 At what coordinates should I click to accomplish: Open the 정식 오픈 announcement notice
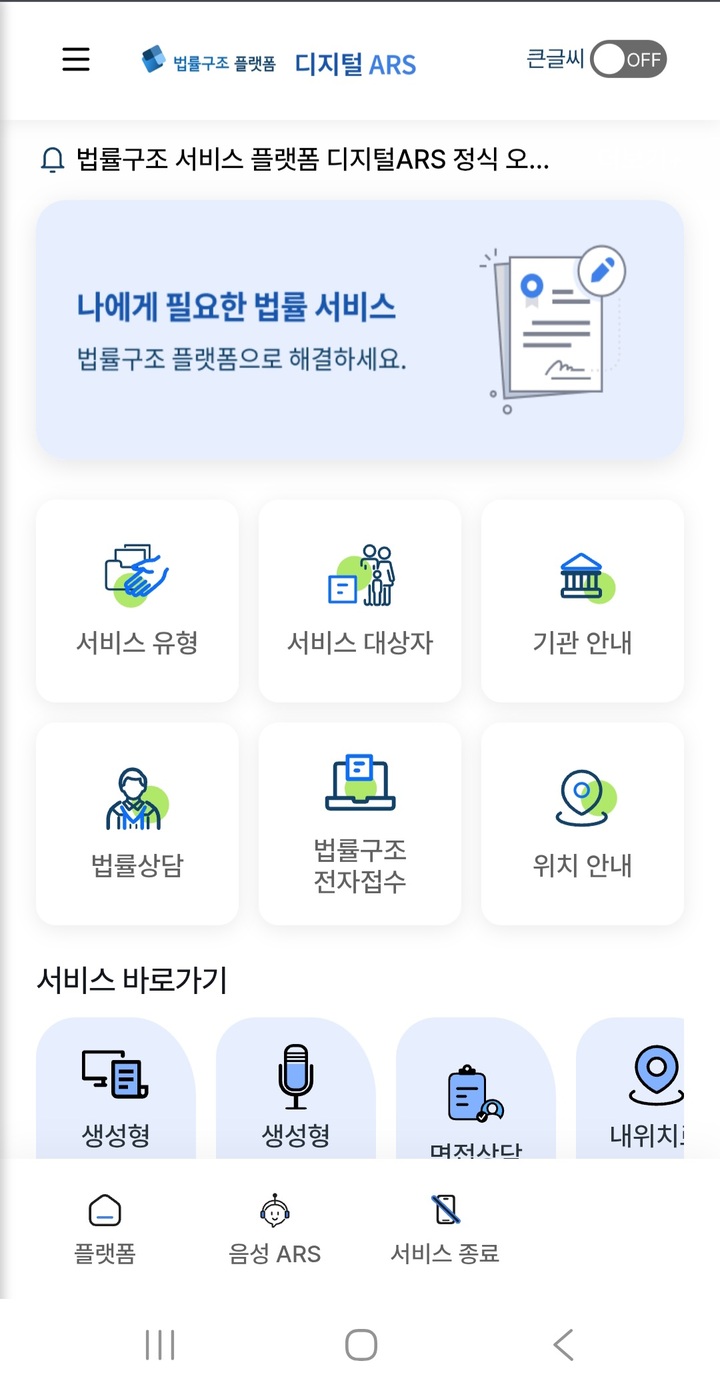point(295,159)
